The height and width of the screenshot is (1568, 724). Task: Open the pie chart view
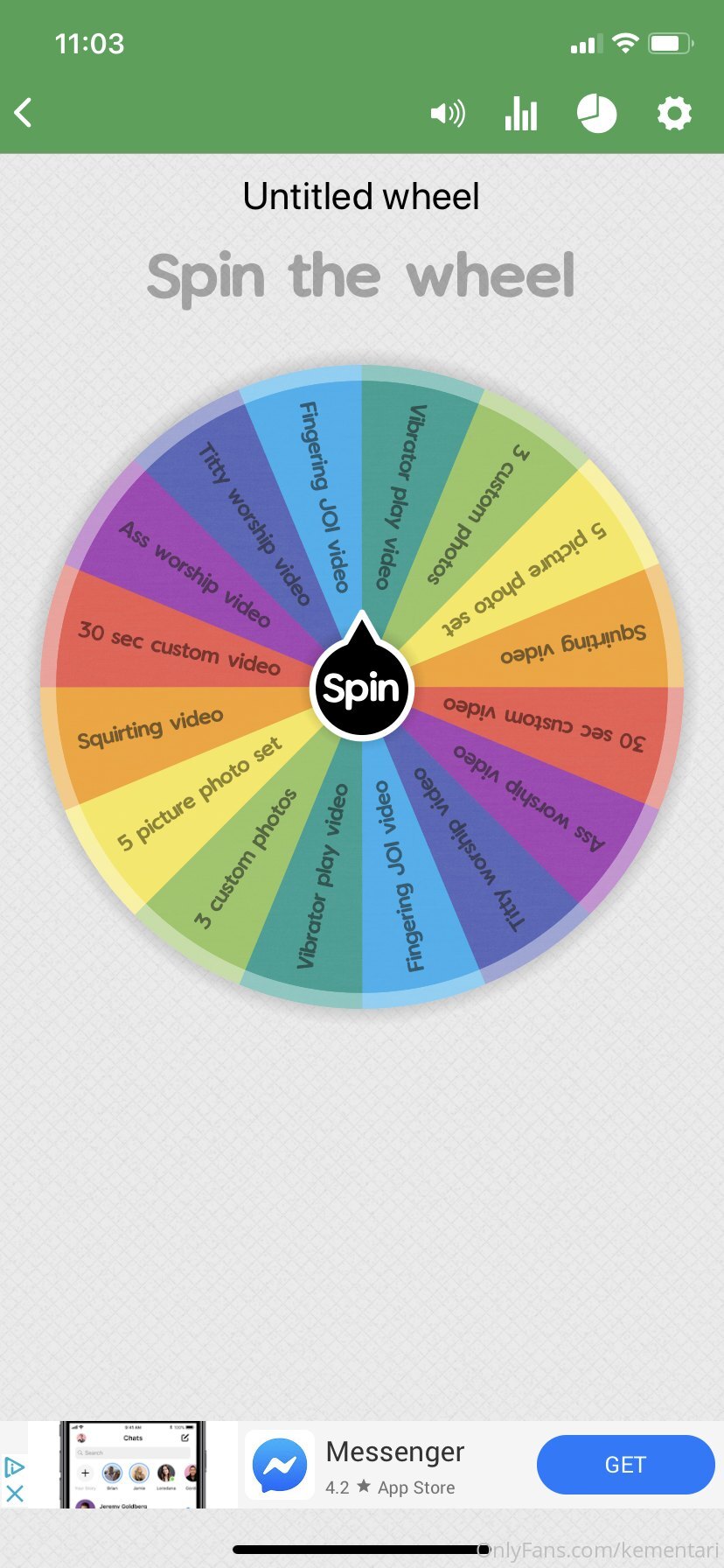click(x=597, y=114)
